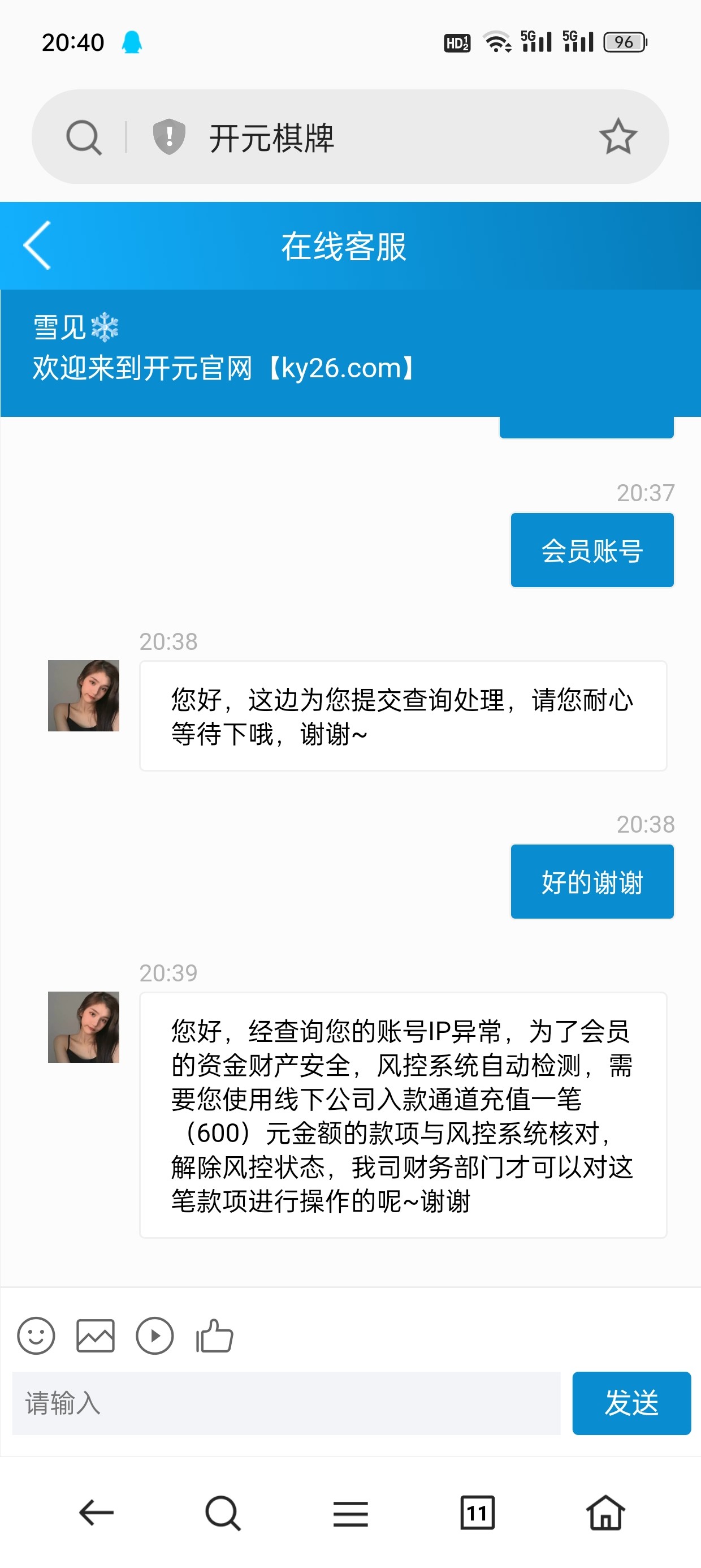Bookmark this page with the star icon
Image resolution: width=701 pixels, height=1568 pixels.
coord(618,136)
